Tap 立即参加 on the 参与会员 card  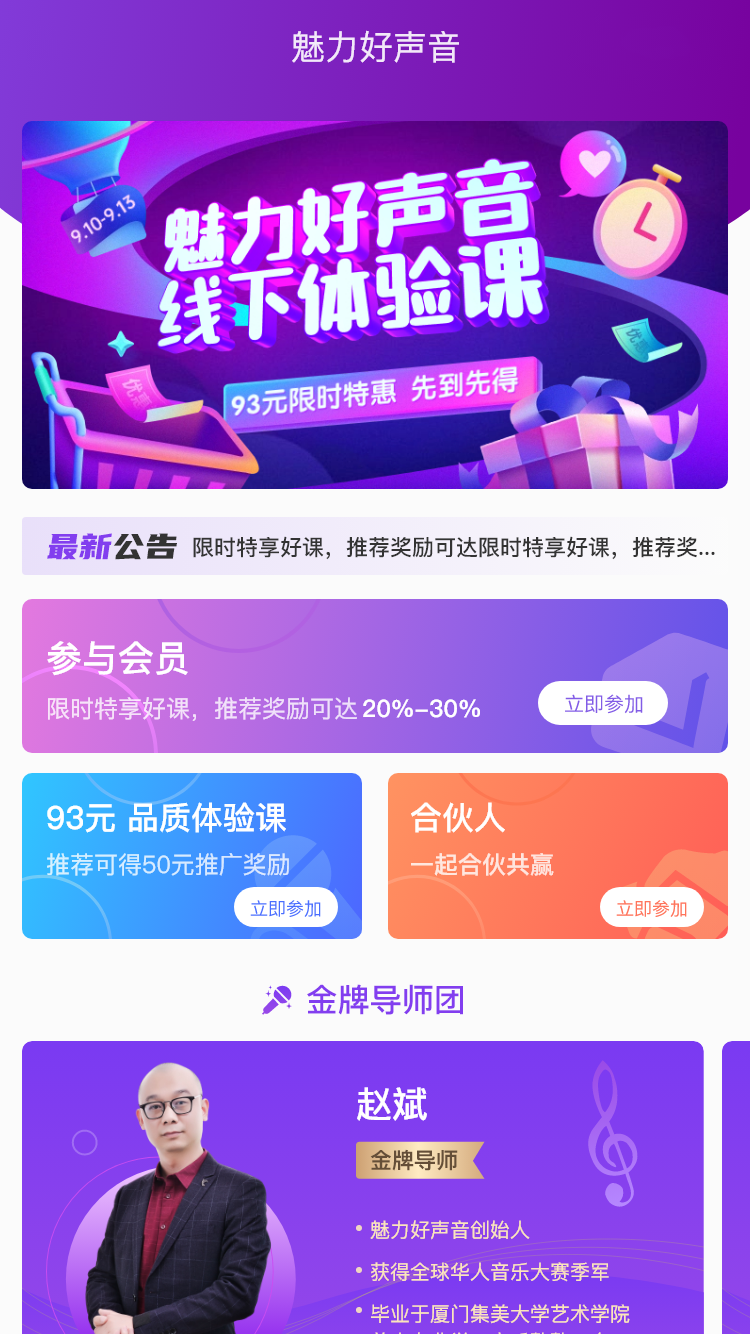(x=603, y=703)
